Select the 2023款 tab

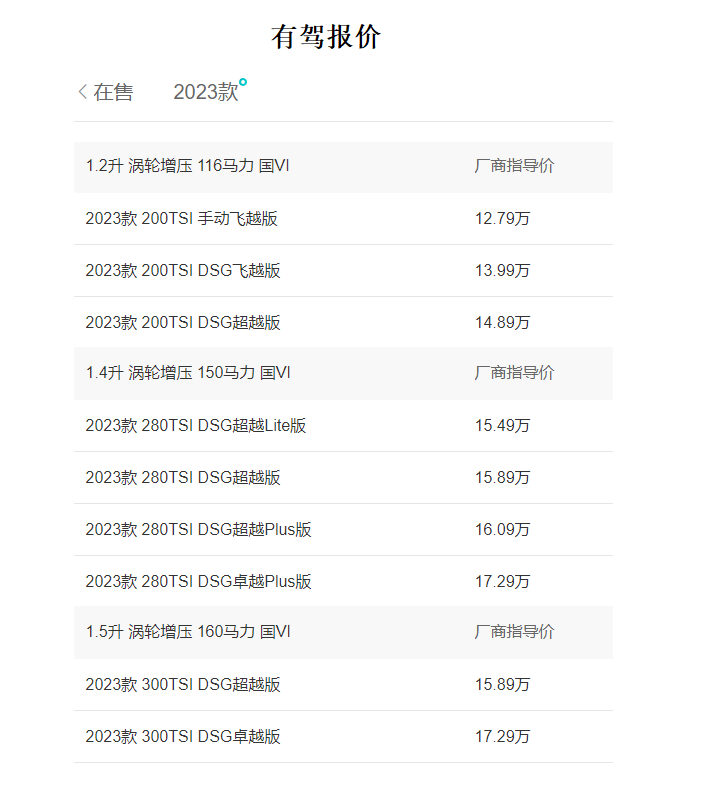[x=206, y=93]
